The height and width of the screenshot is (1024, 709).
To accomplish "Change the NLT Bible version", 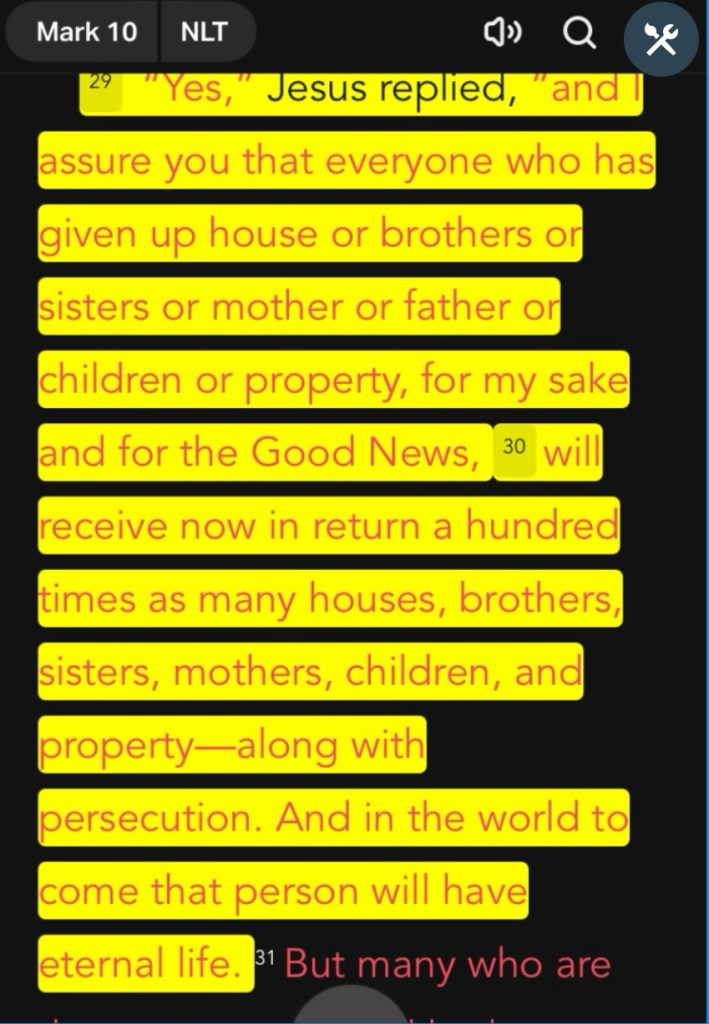I will pos(203,32).
